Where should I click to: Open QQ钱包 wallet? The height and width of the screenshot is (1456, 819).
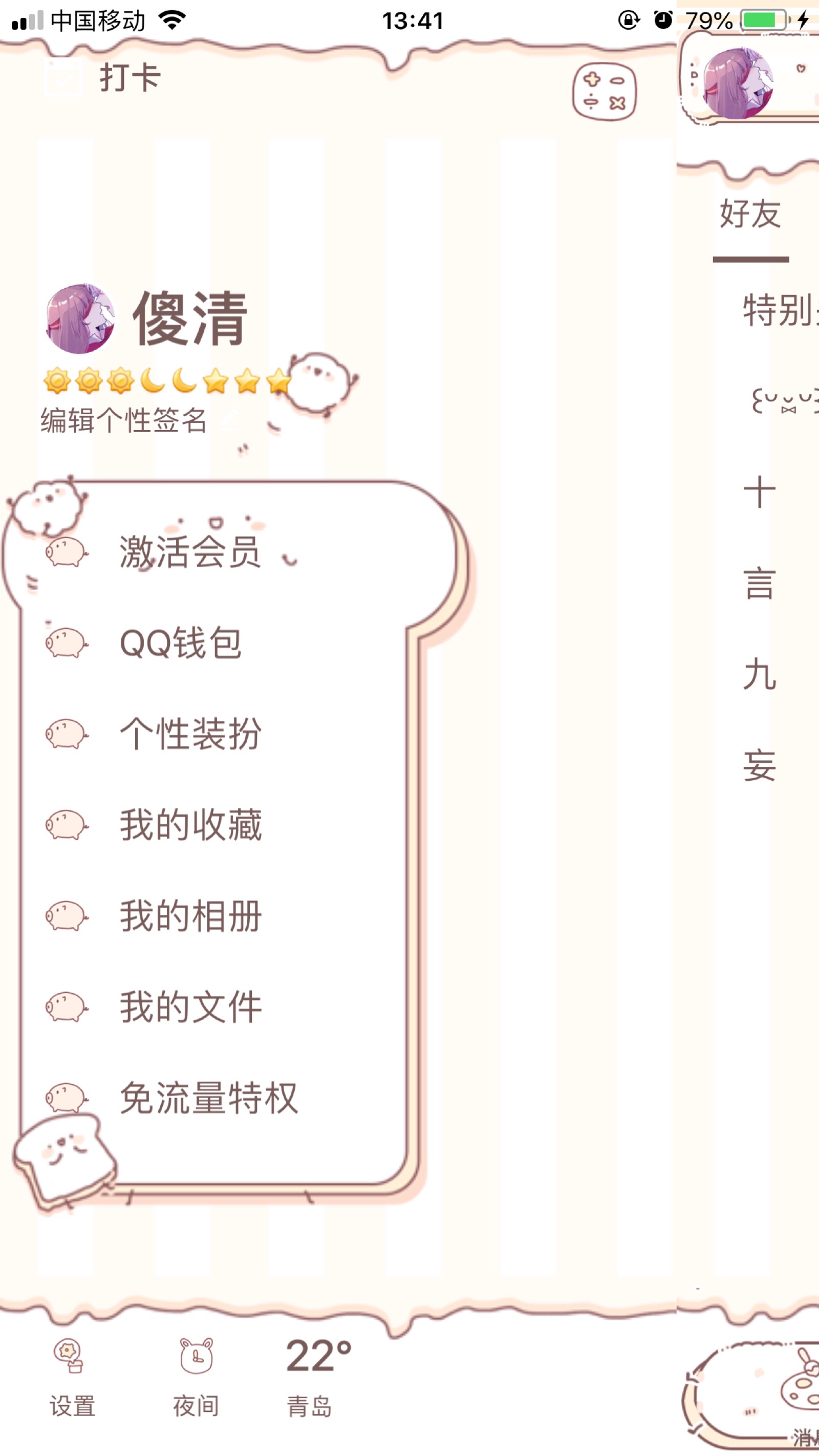click(181, 643)
